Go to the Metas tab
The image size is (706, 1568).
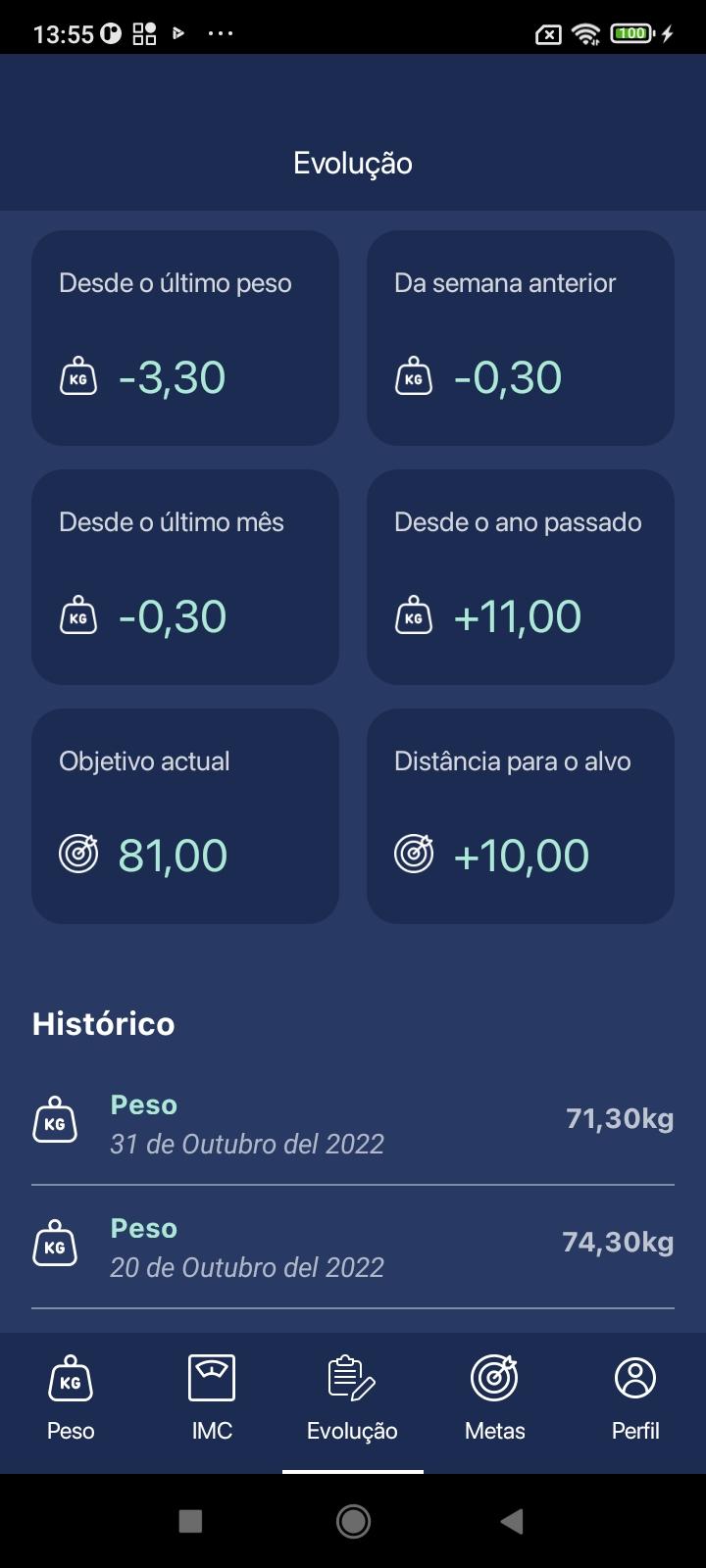pyautogui.click(x=494, y=1399)
